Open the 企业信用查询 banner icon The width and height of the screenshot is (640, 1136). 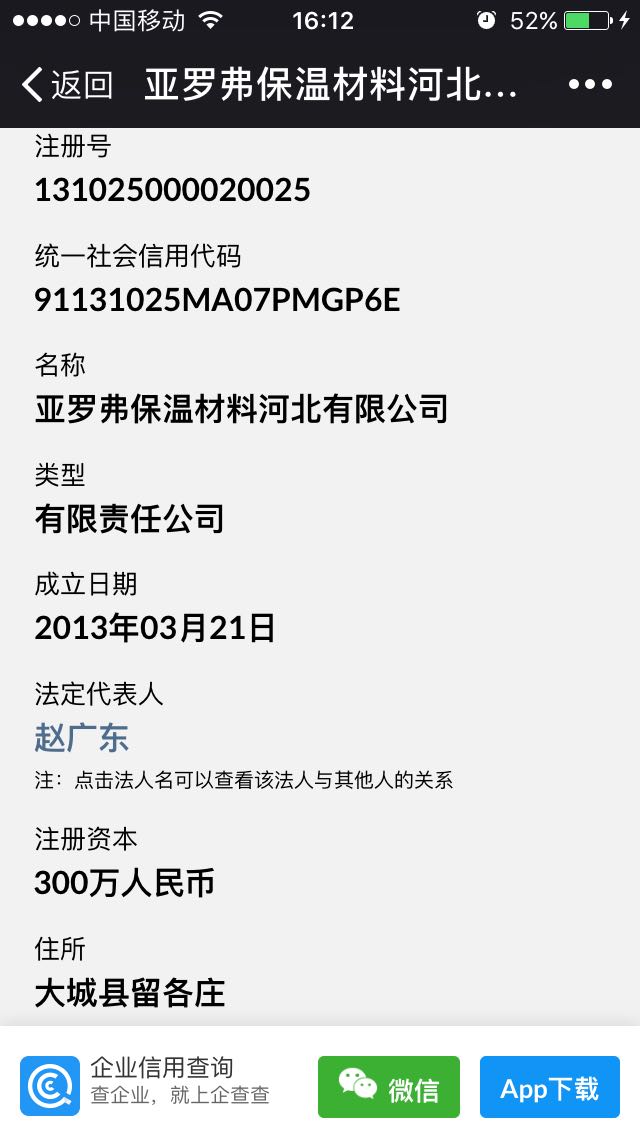click(x=50, y=1086)
